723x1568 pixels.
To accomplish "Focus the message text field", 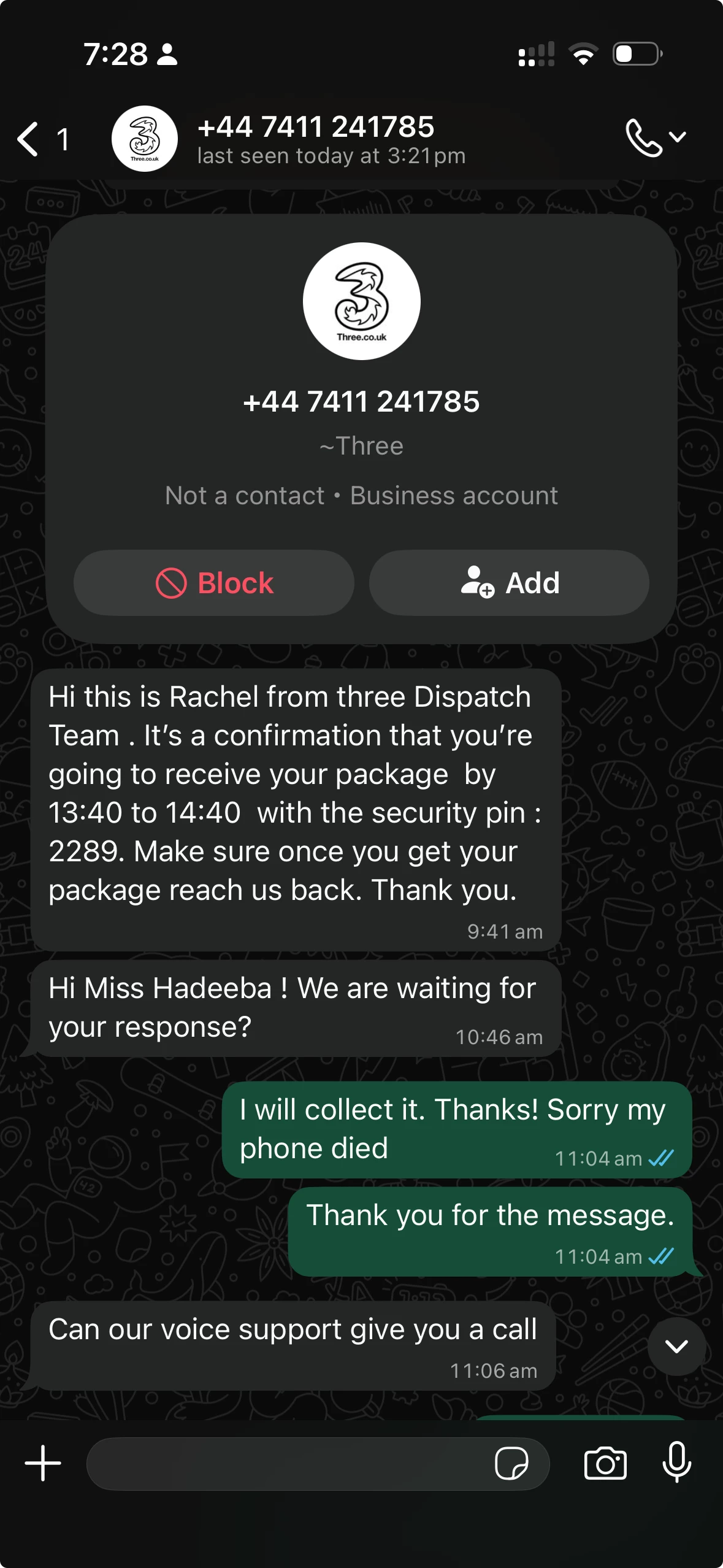I will [x=288, y=1464].
